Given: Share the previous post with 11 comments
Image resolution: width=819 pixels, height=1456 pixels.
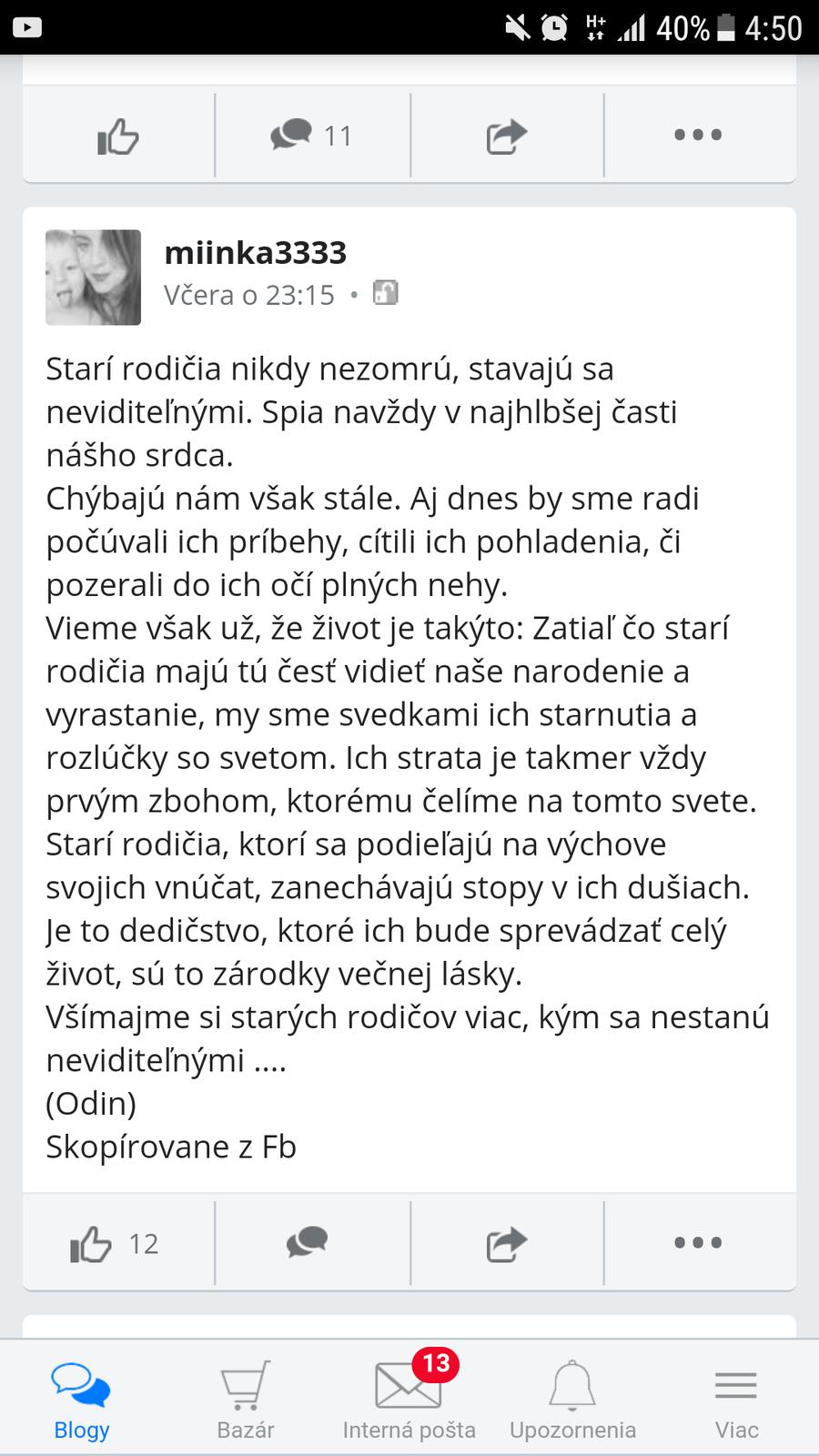Looking at the screenshot, I should coord(507,136).
